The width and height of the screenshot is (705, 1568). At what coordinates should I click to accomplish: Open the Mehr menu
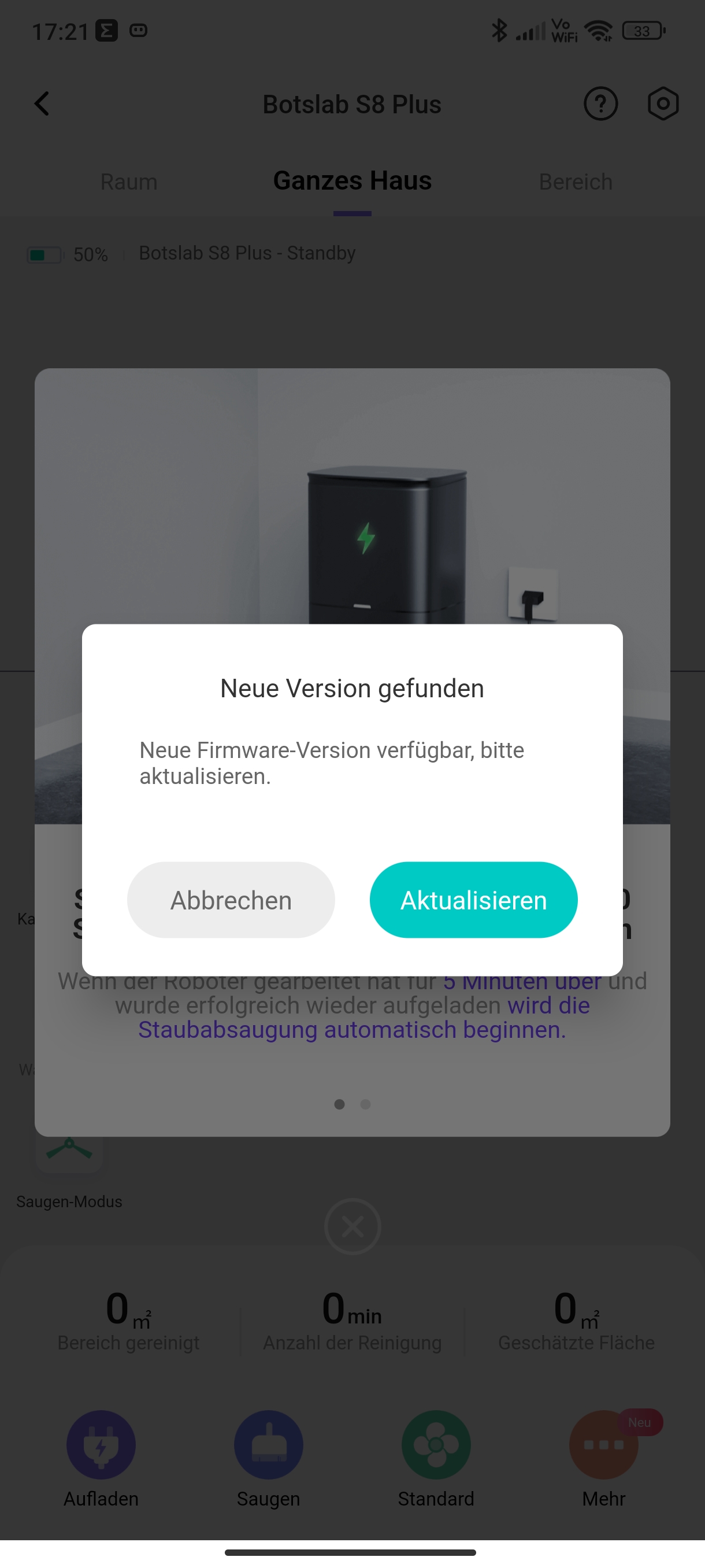tap(603, 1458)
